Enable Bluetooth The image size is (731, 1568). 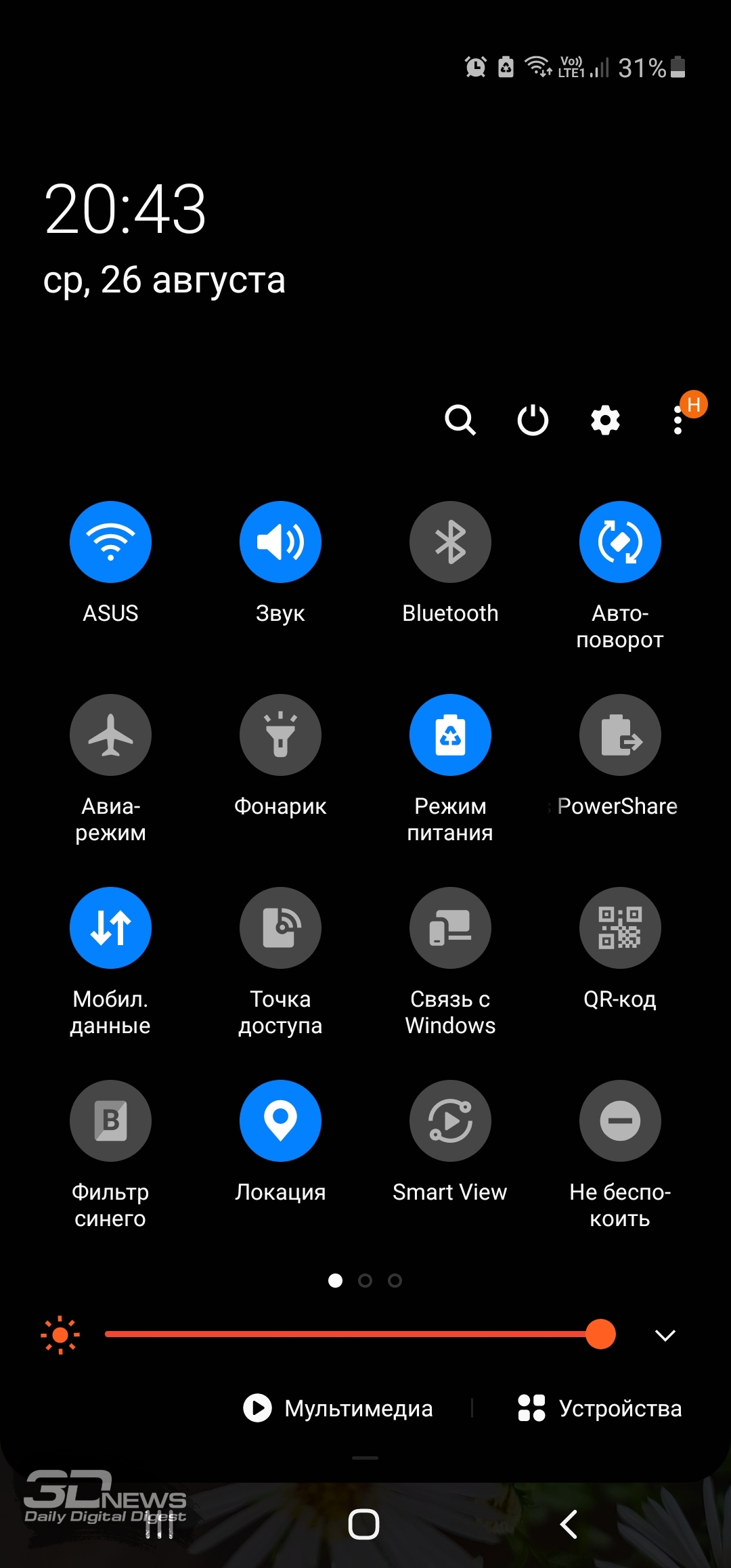(450, 542)
